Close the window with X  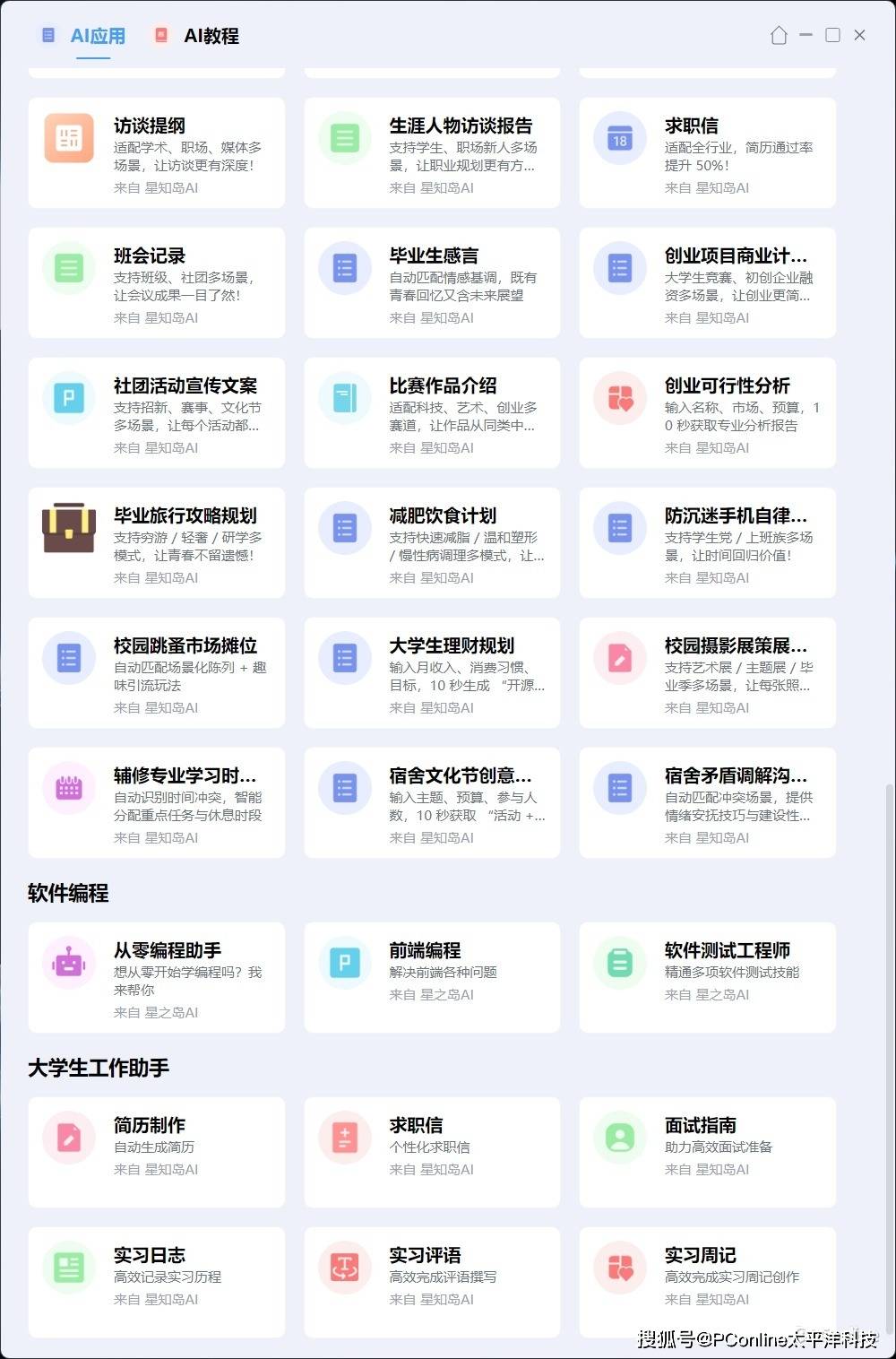point(859,35)
